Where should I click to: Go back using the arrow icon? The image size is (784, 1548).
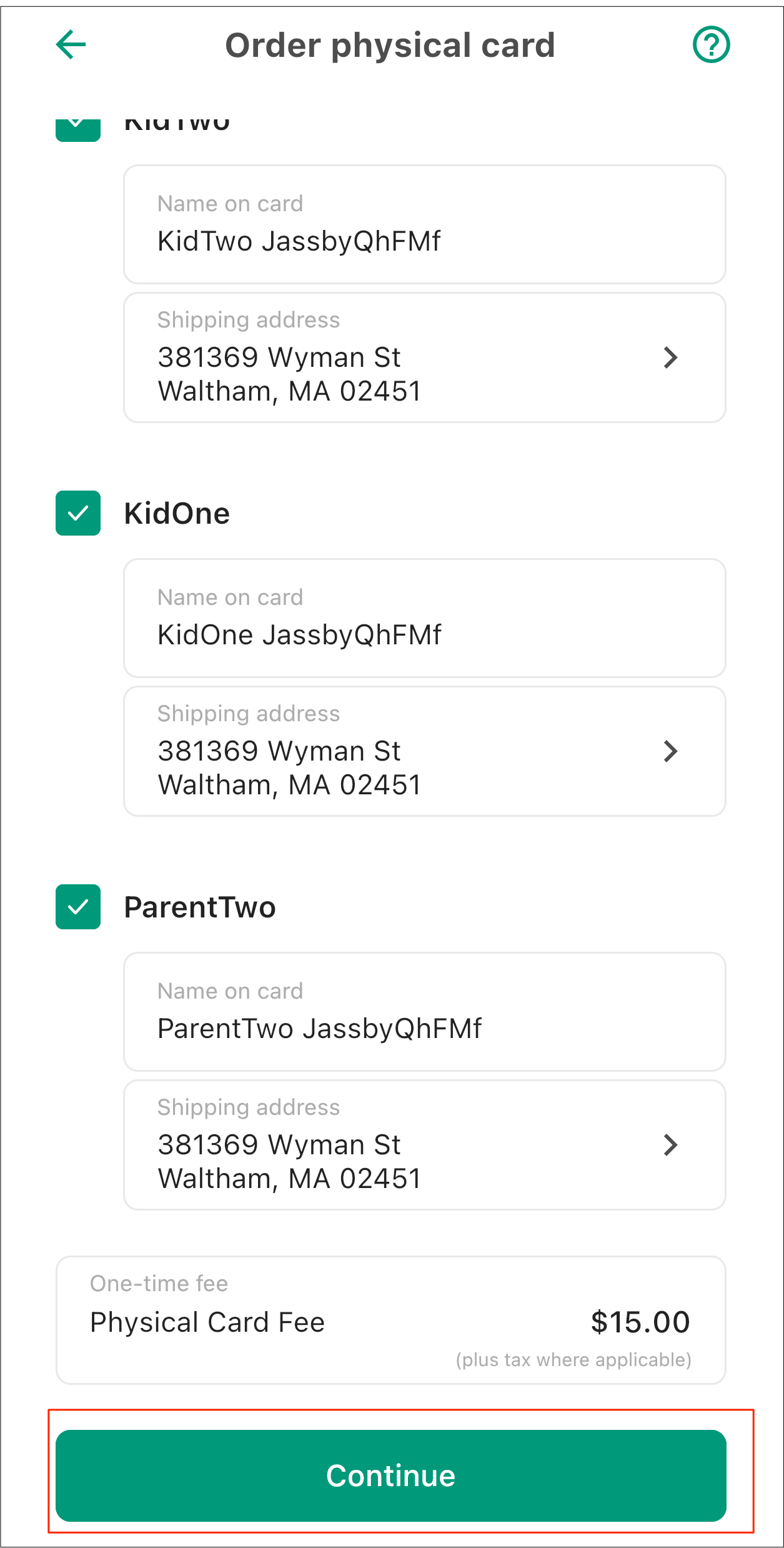[x=71, y=44]
